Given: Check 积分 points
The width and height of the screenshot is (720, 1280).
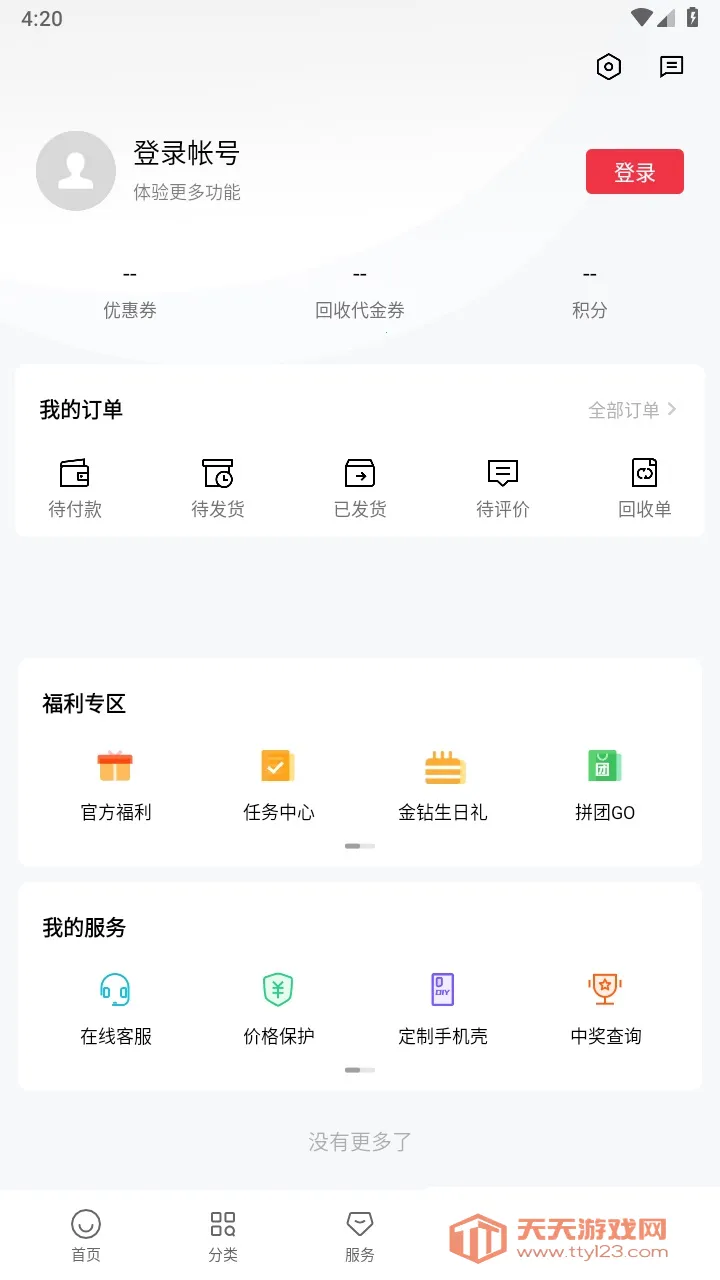Looking at the screenshot, I should tap(590, 292).
